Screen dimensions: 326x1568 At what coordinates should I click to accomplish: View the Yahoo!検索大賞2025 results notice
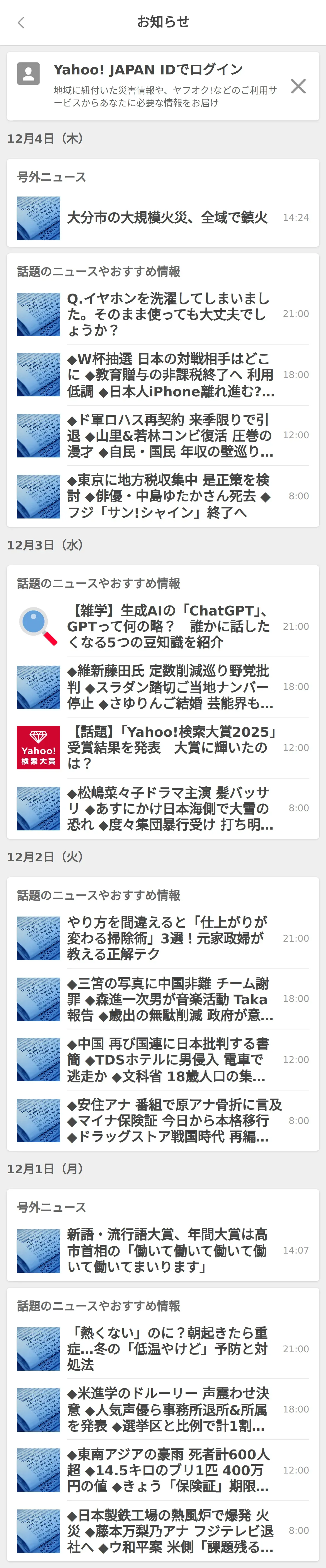click(x=170, y=747)
